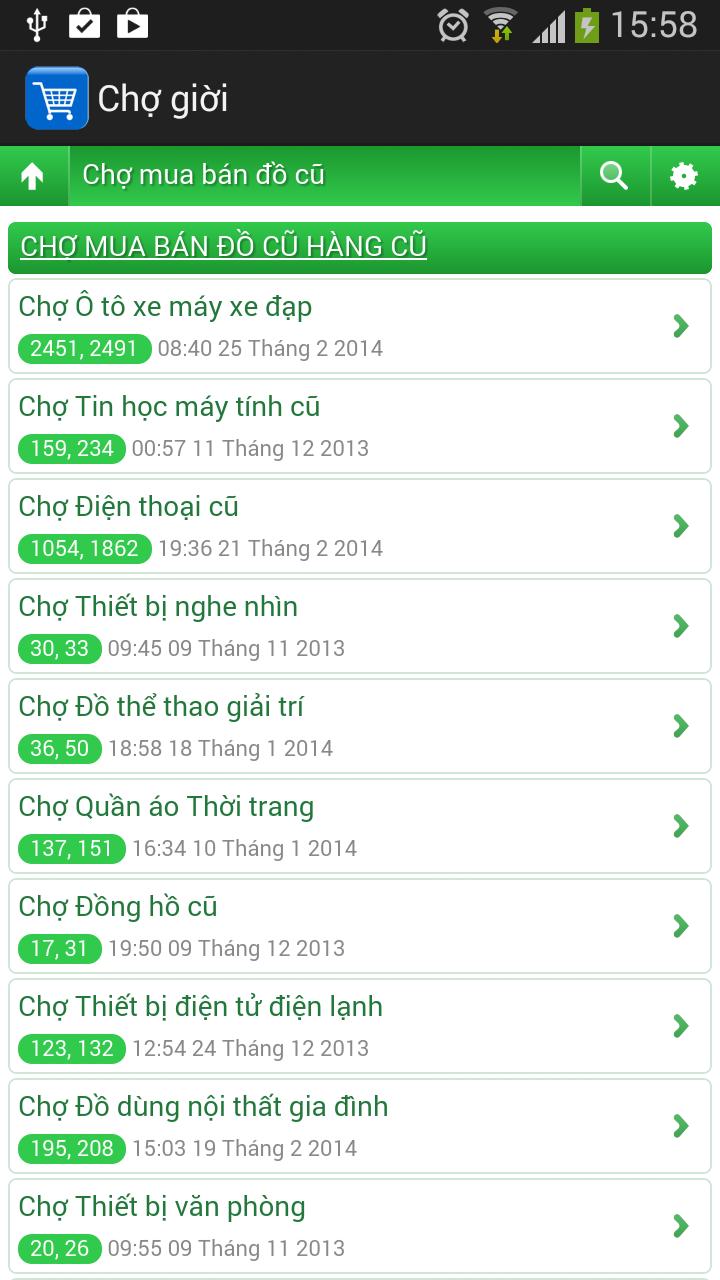Viewport: 720px width, 1280px height.
Task: Tap the 1054, 1862 counter badge
Action: pos(84,548)
